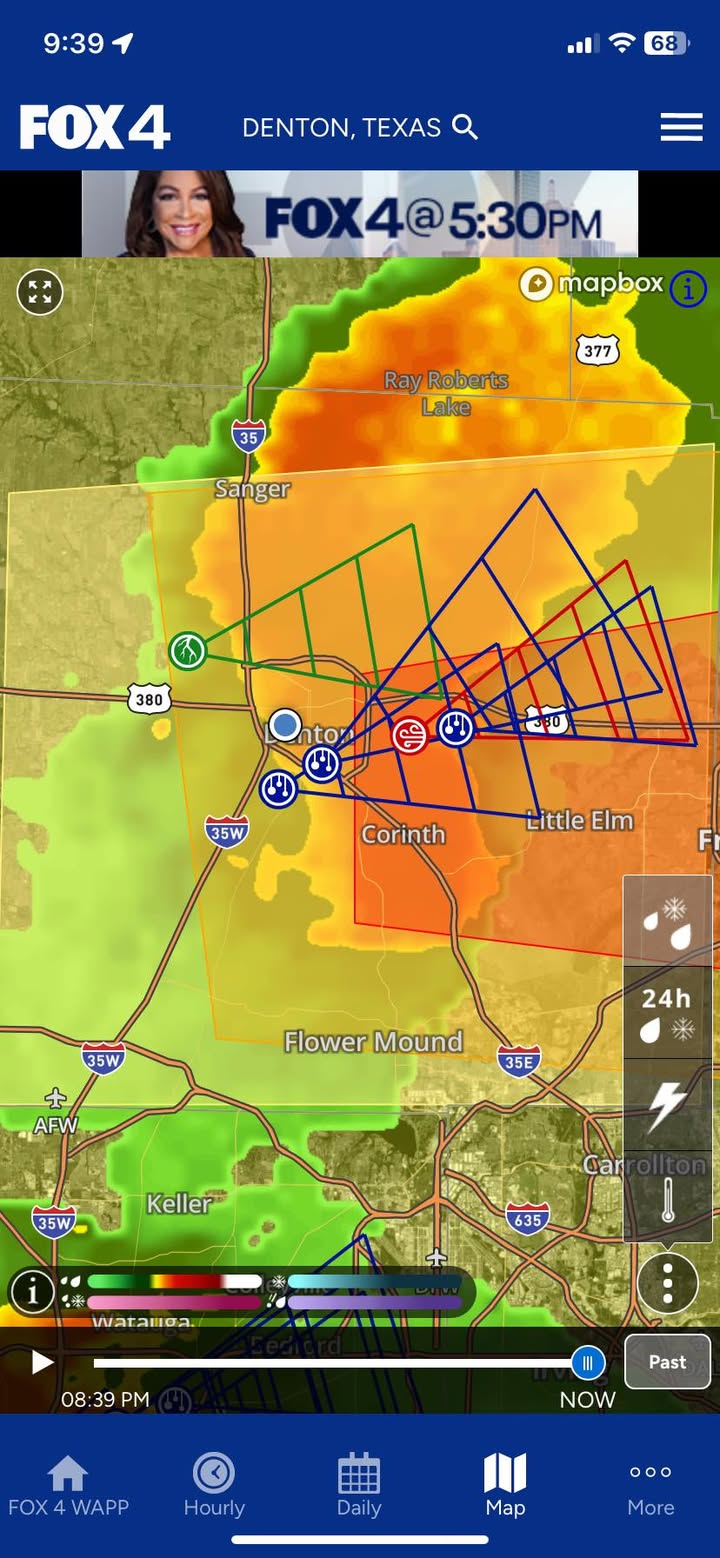Expand the map to fullscreen
This screenshot has height=1558, width=720.
pos(40,292)
